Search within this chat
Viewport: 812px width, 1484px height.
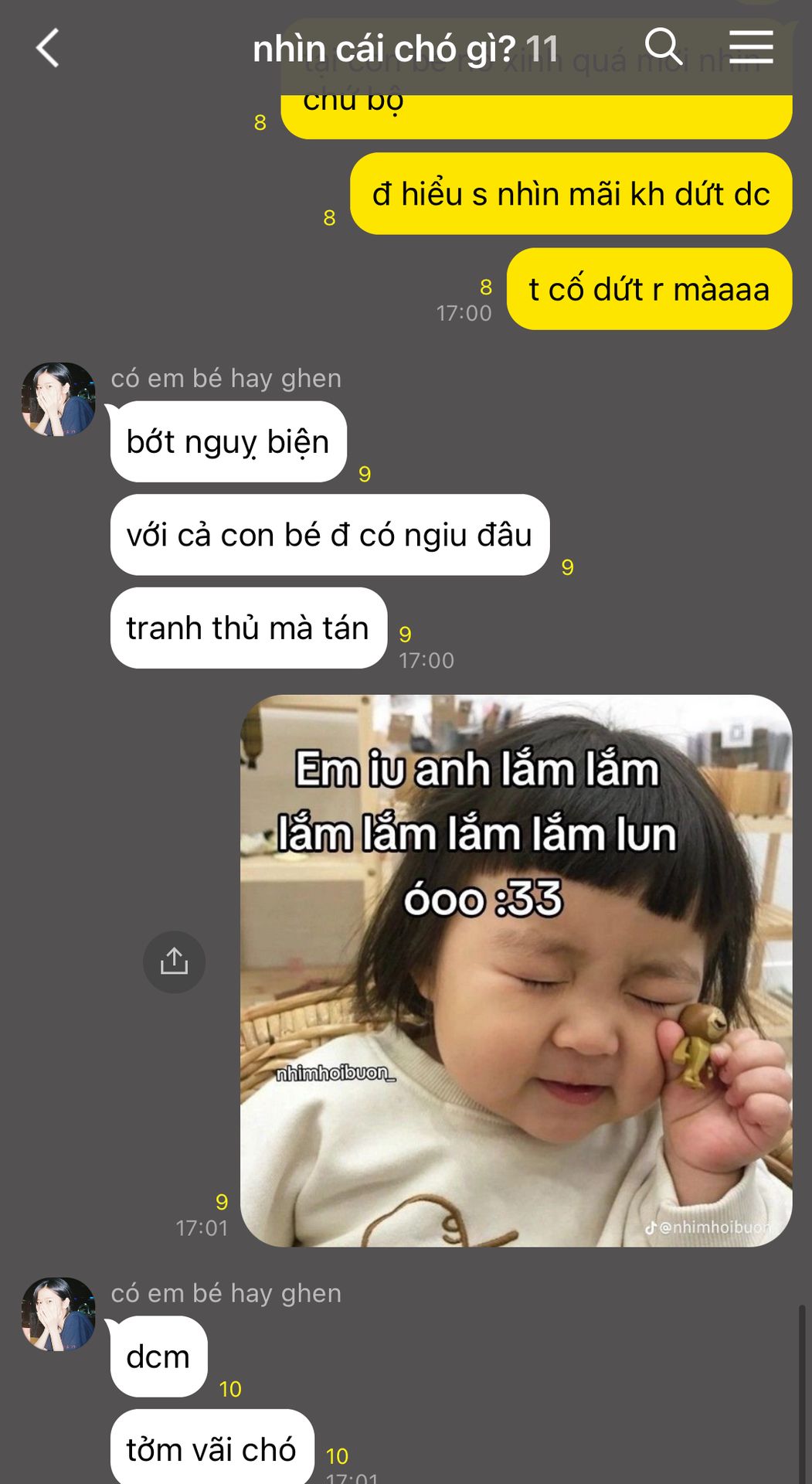tap(663, 47)
